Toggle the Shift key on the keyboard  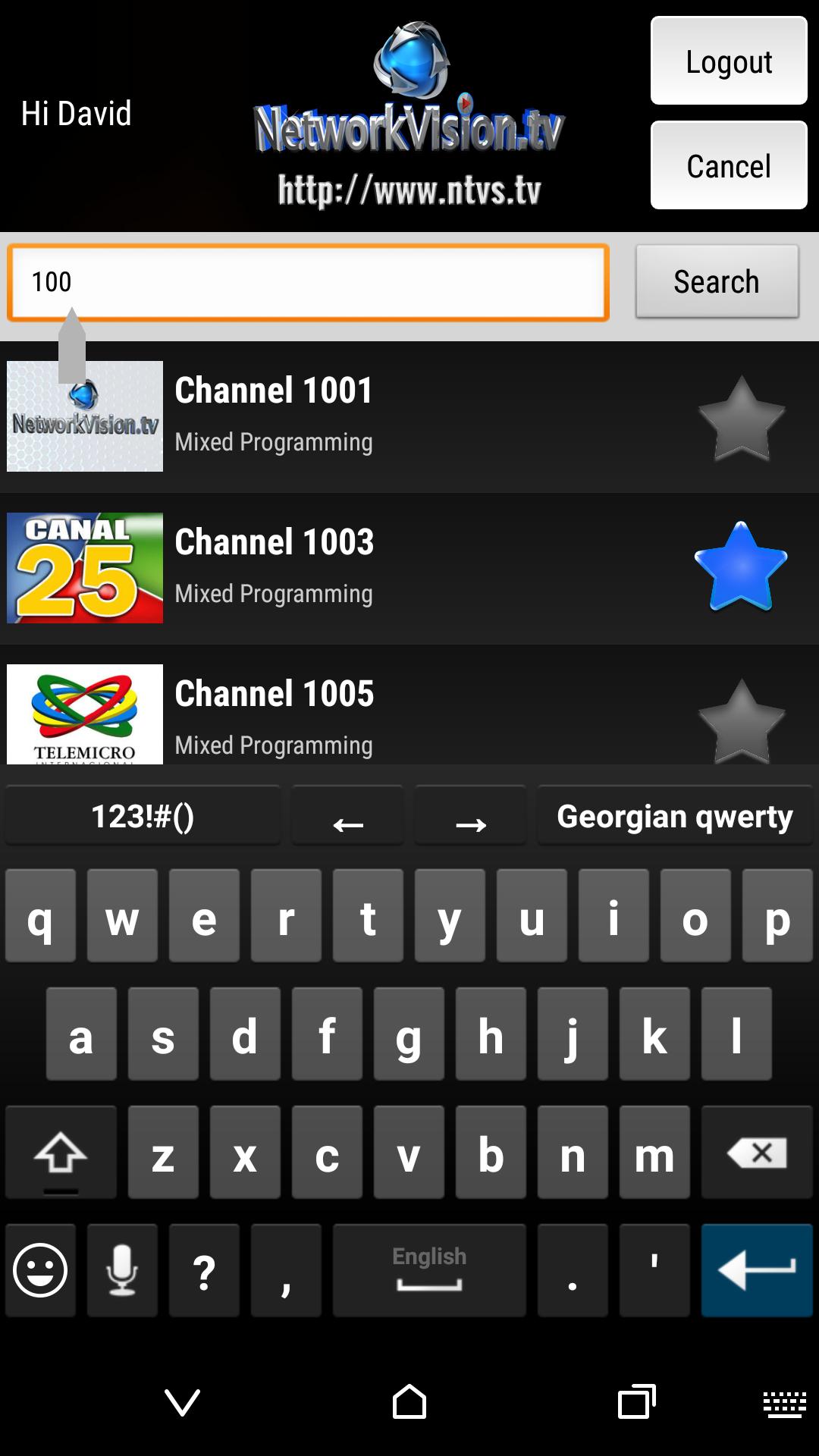61,1153
